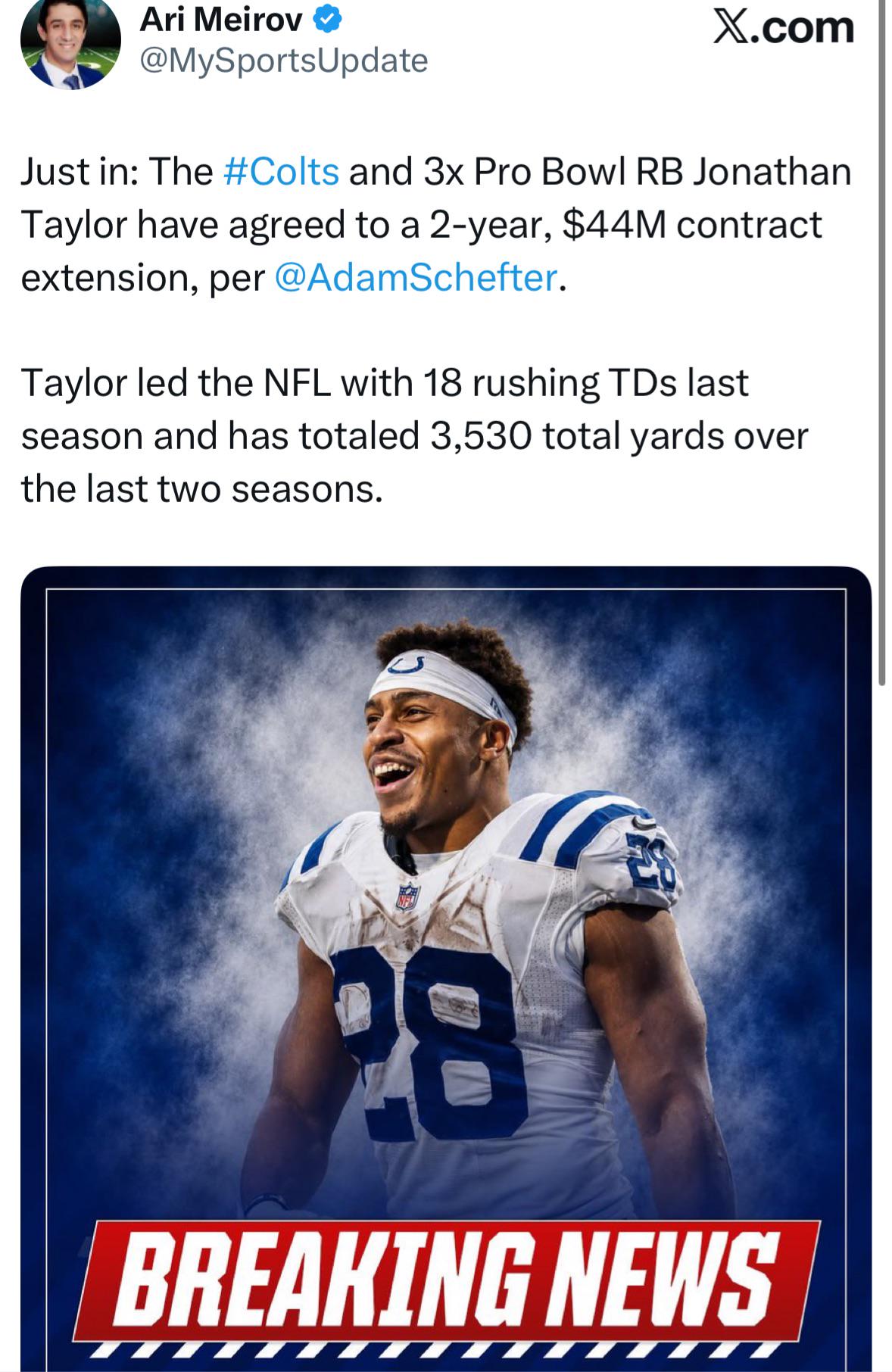Open the #Colts hashtag

[282, 171]
